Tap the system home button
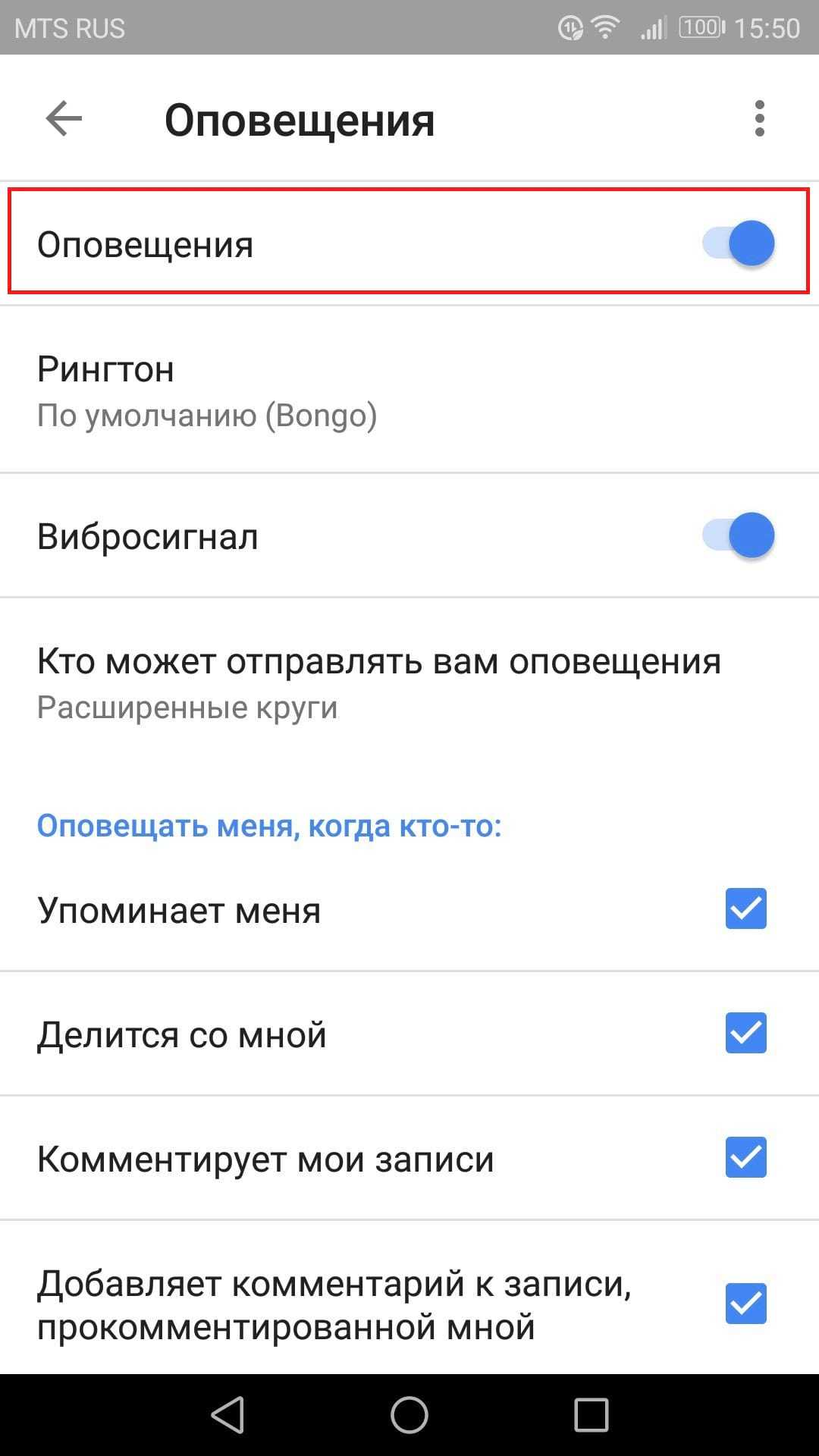Viewport: 819px width, 1456px height. (x=409, y=1415)
